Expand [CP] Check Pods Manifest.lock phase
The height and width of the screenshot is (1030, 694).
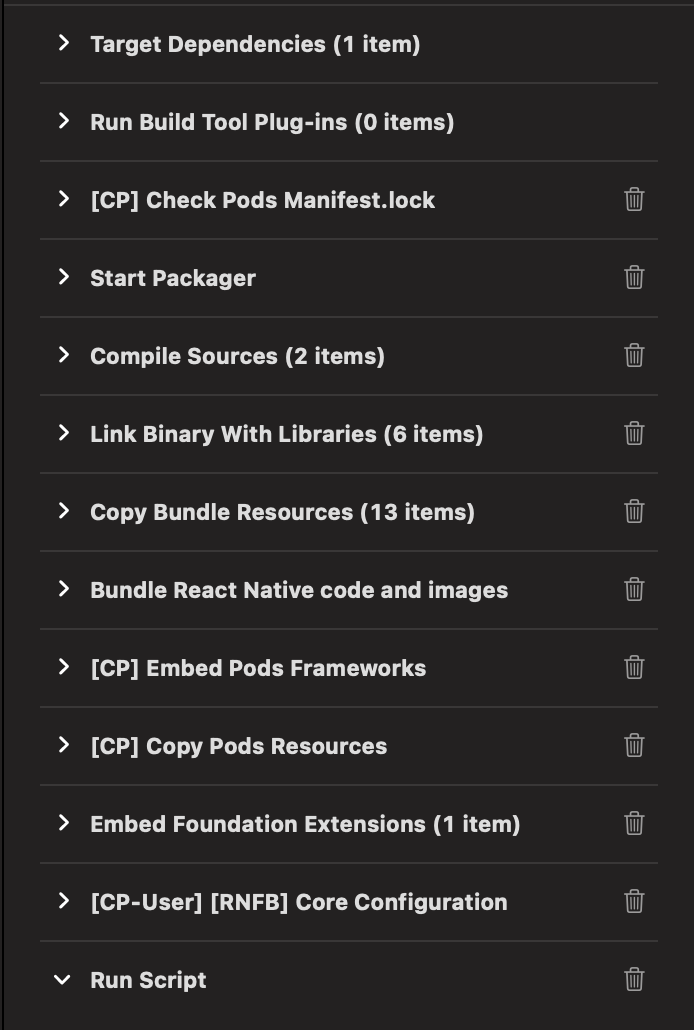click(x=64, y=199)
